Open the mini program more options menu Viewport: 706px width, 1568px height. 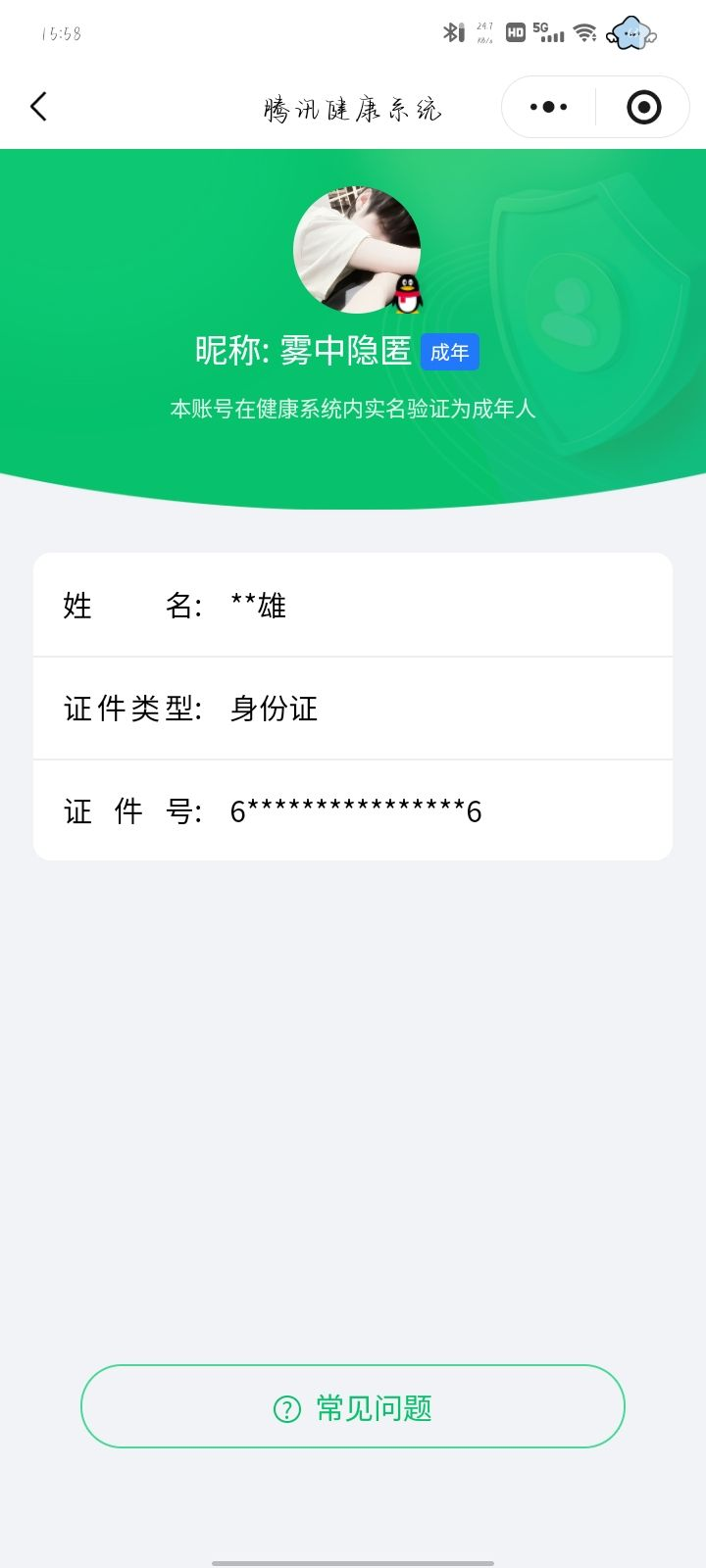547,106
